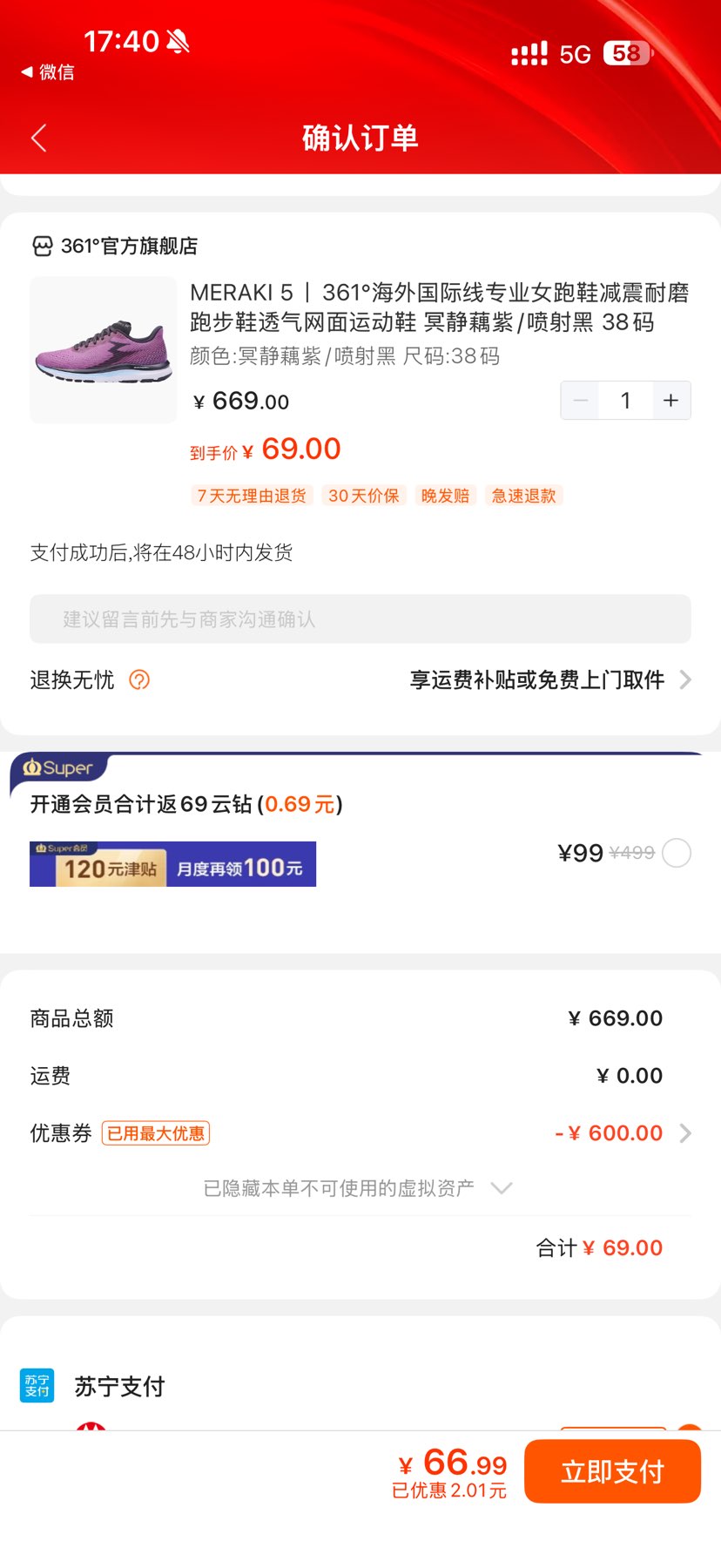Viewport: 721px width, 1568px height.
Task: Decrease the item quantity with minus
Action: [581, 401]
